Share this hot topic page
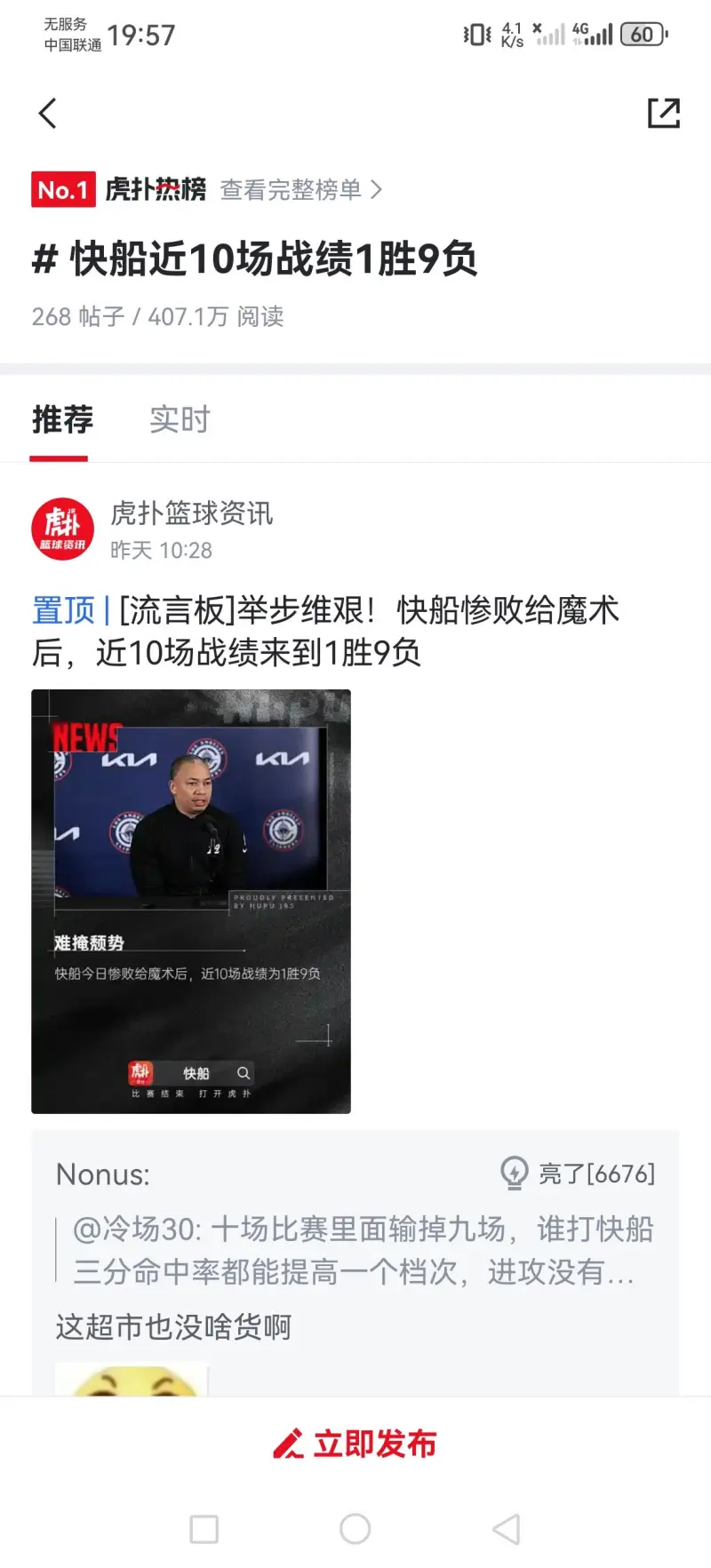Image resolution: width=711 pixels, height=1568 pixels. click(x=663, y=114)
